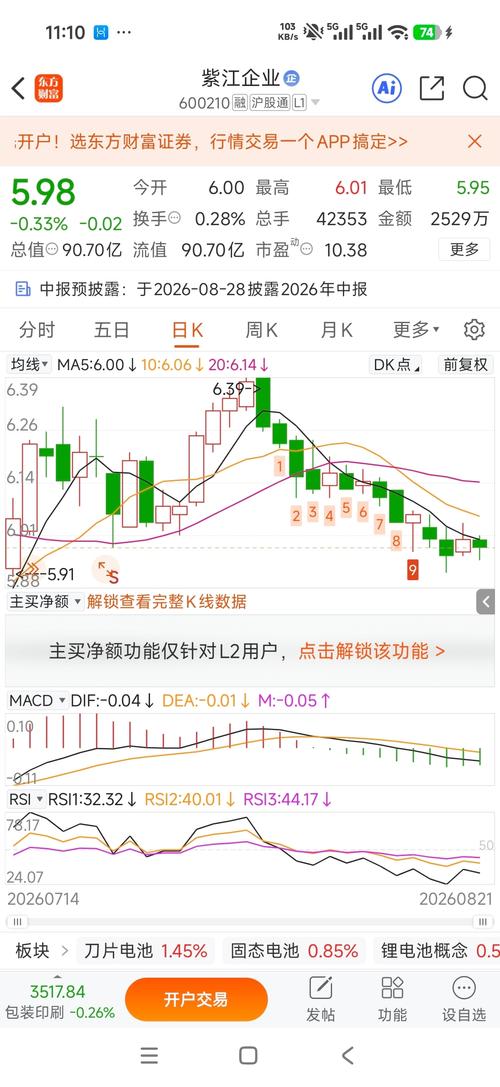
Task: Open the 开户 promotion banner link
Action: 211,141
